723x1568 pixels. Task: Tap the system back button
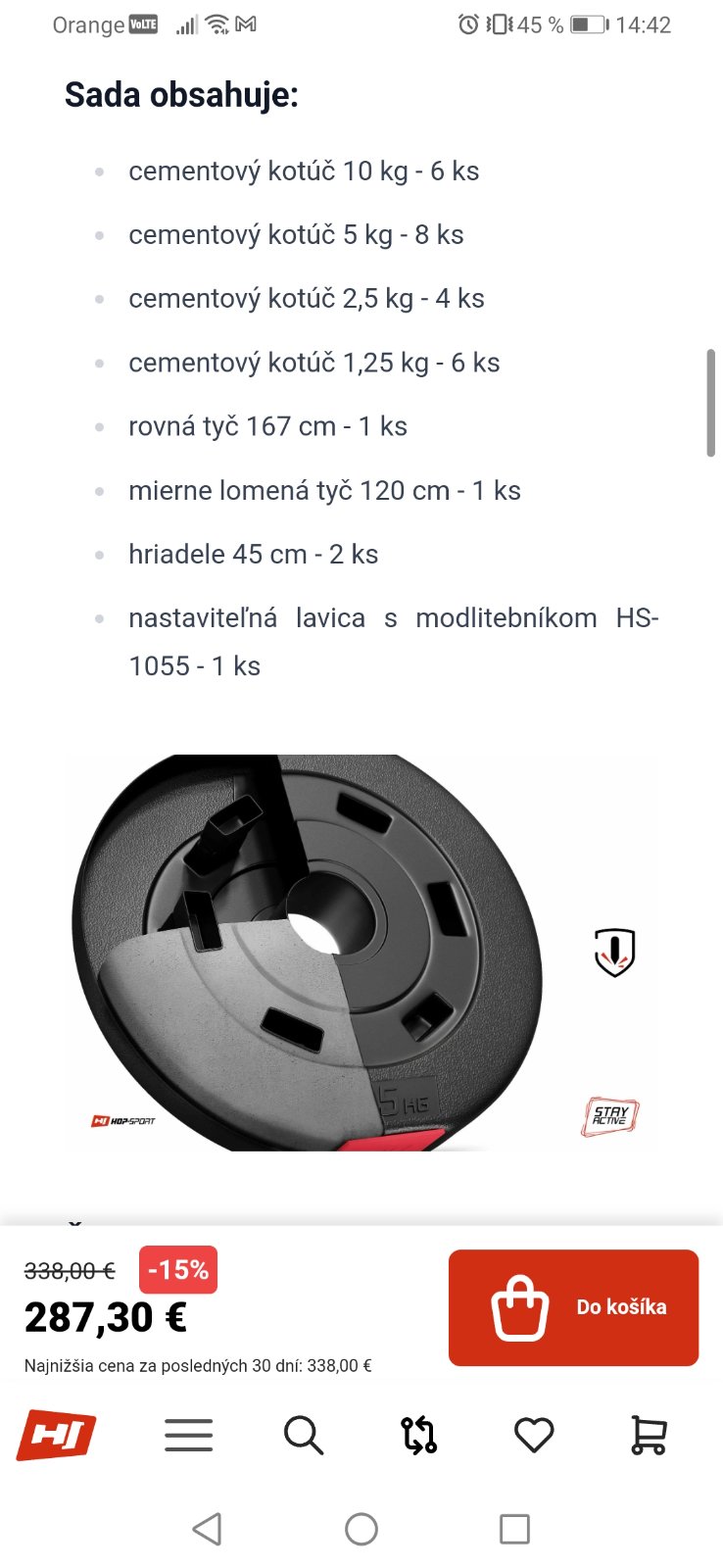click(208, 1529)
